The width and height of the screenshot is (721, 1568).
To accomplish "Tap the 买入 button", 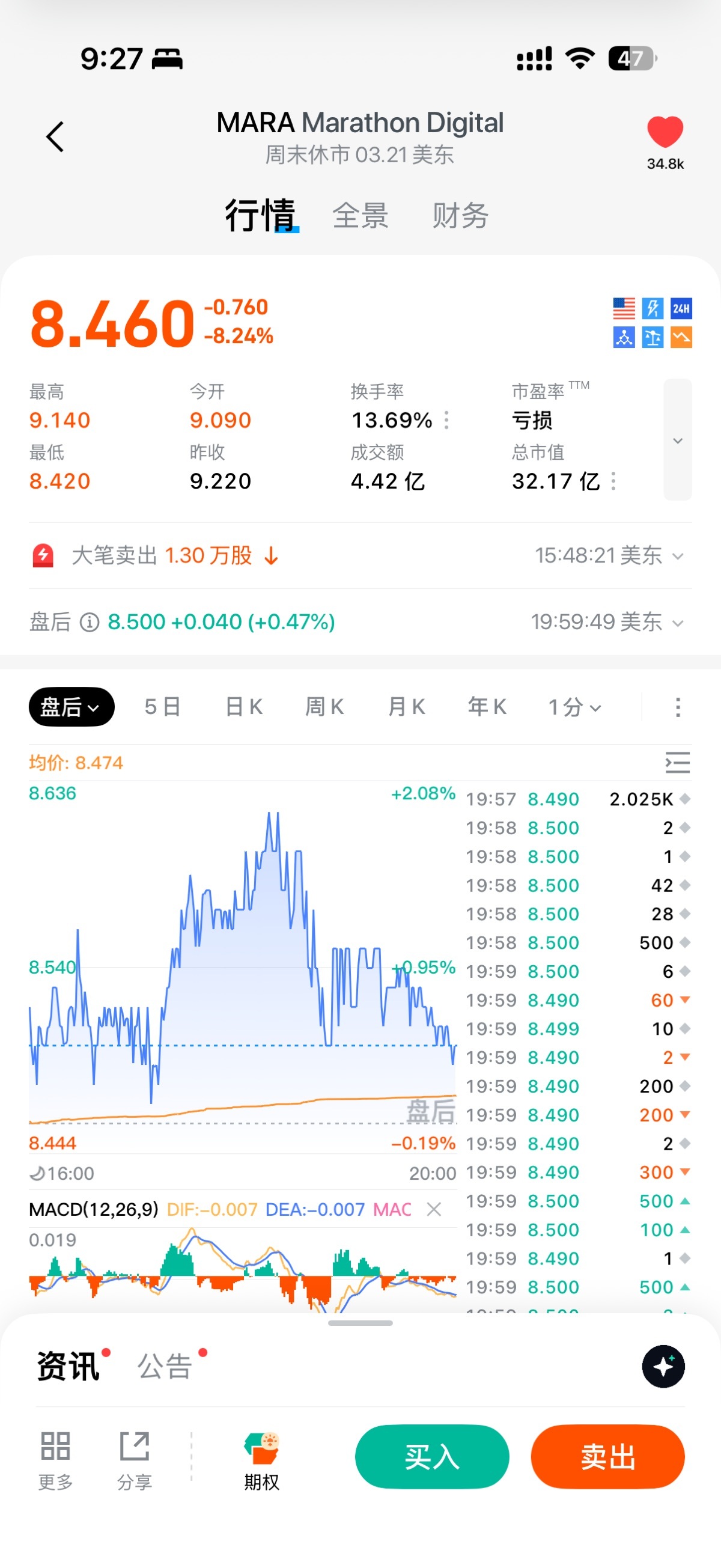I will point(432,1457).
